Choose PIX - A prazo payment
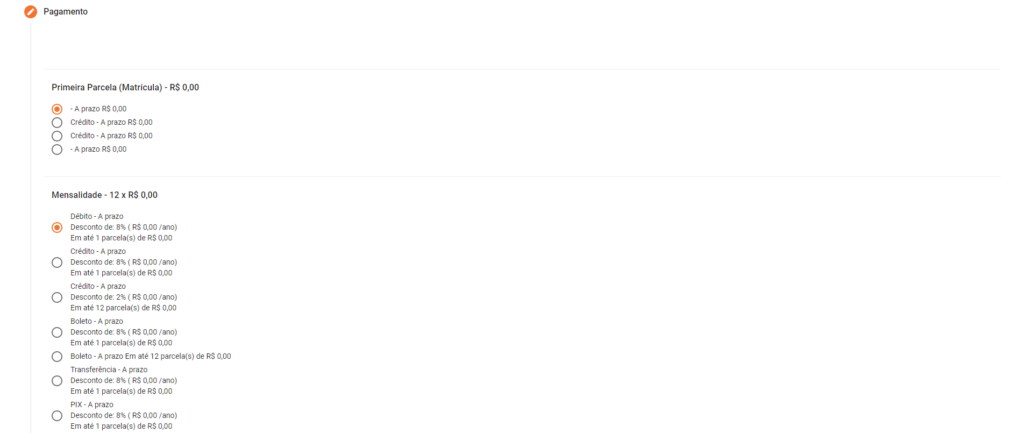1024x433 pixels. [x=57, y=416]
